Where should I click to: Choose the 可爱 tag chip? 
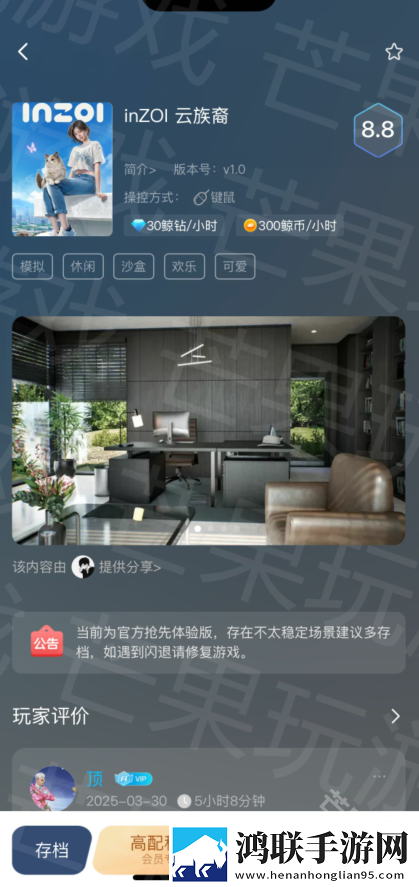click(235, 266)
